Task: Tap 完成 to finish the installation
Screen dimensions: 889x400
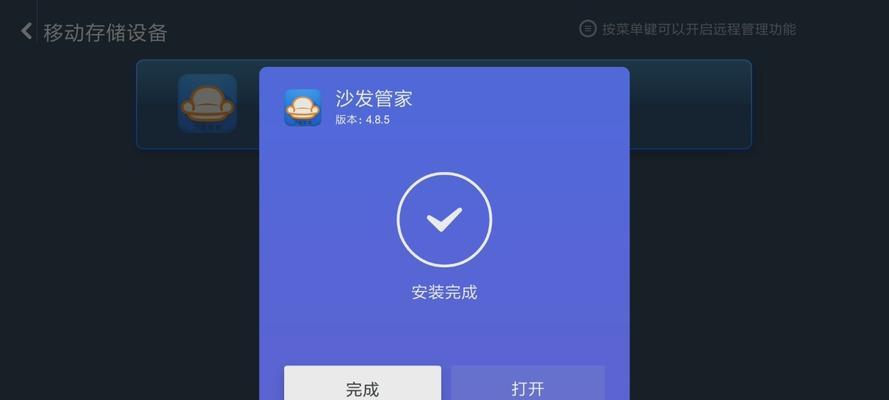Action: tap(362, 385)
